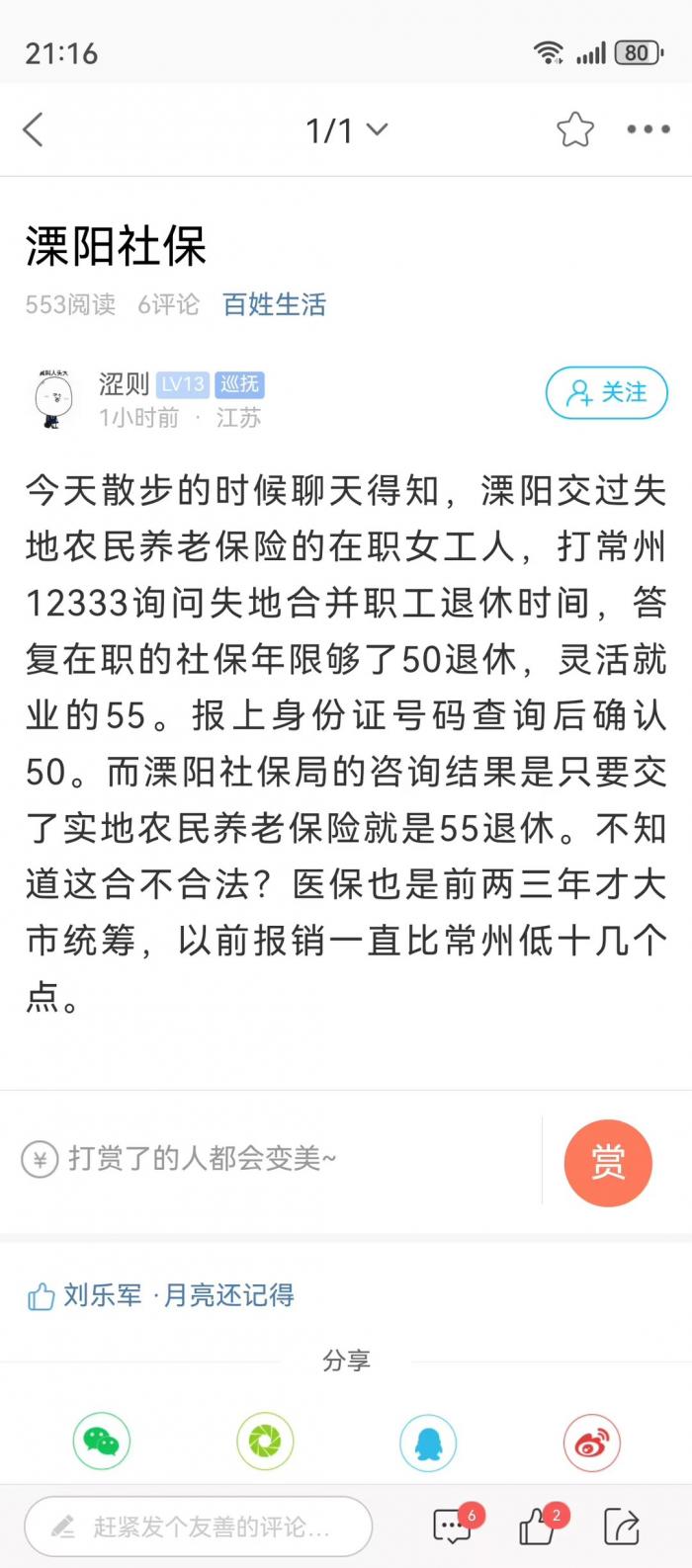Favorite this post with the star icon
This screenshot has height=1568, width=692.
point(574,129)
